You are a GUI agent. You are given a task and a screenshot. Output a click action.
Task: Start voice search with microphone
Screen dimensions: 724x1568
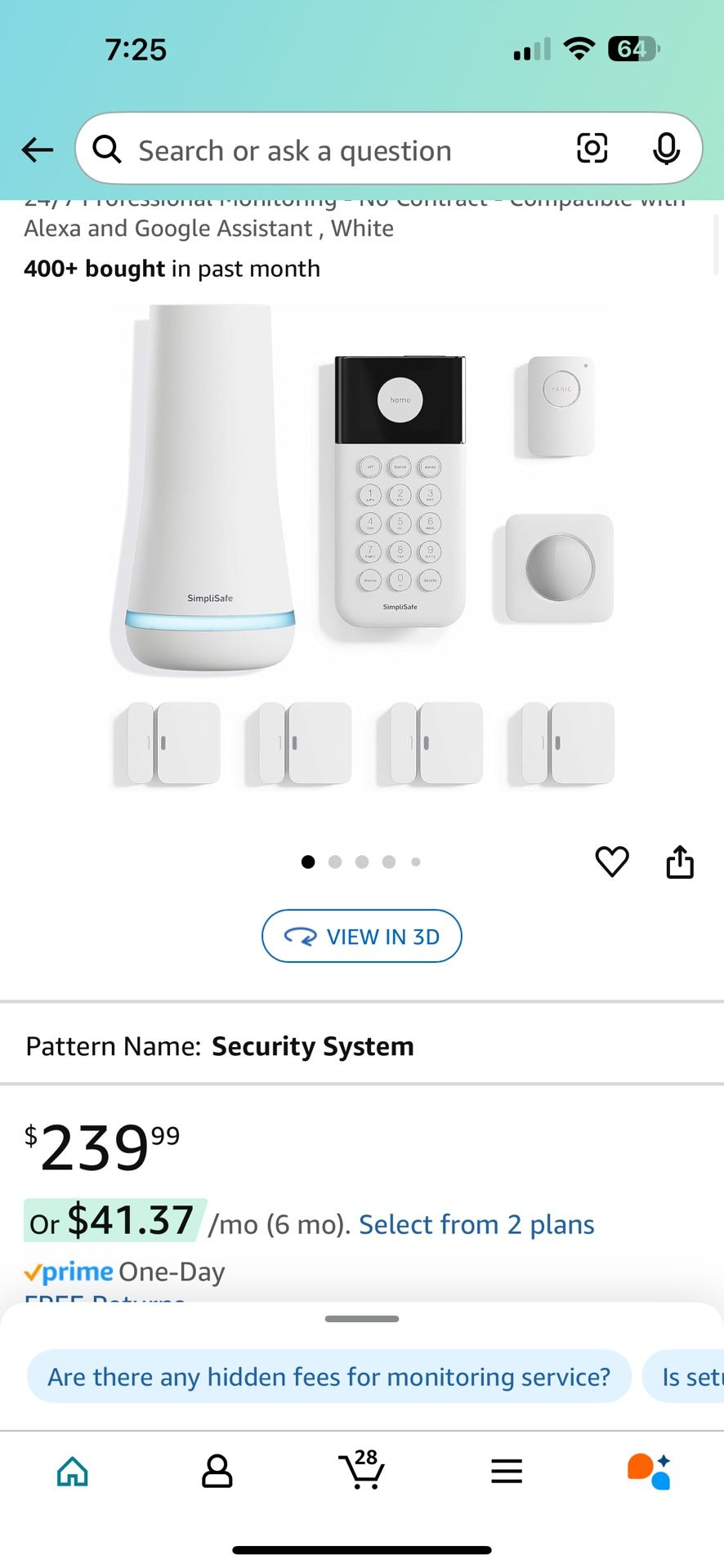point(667,149)
